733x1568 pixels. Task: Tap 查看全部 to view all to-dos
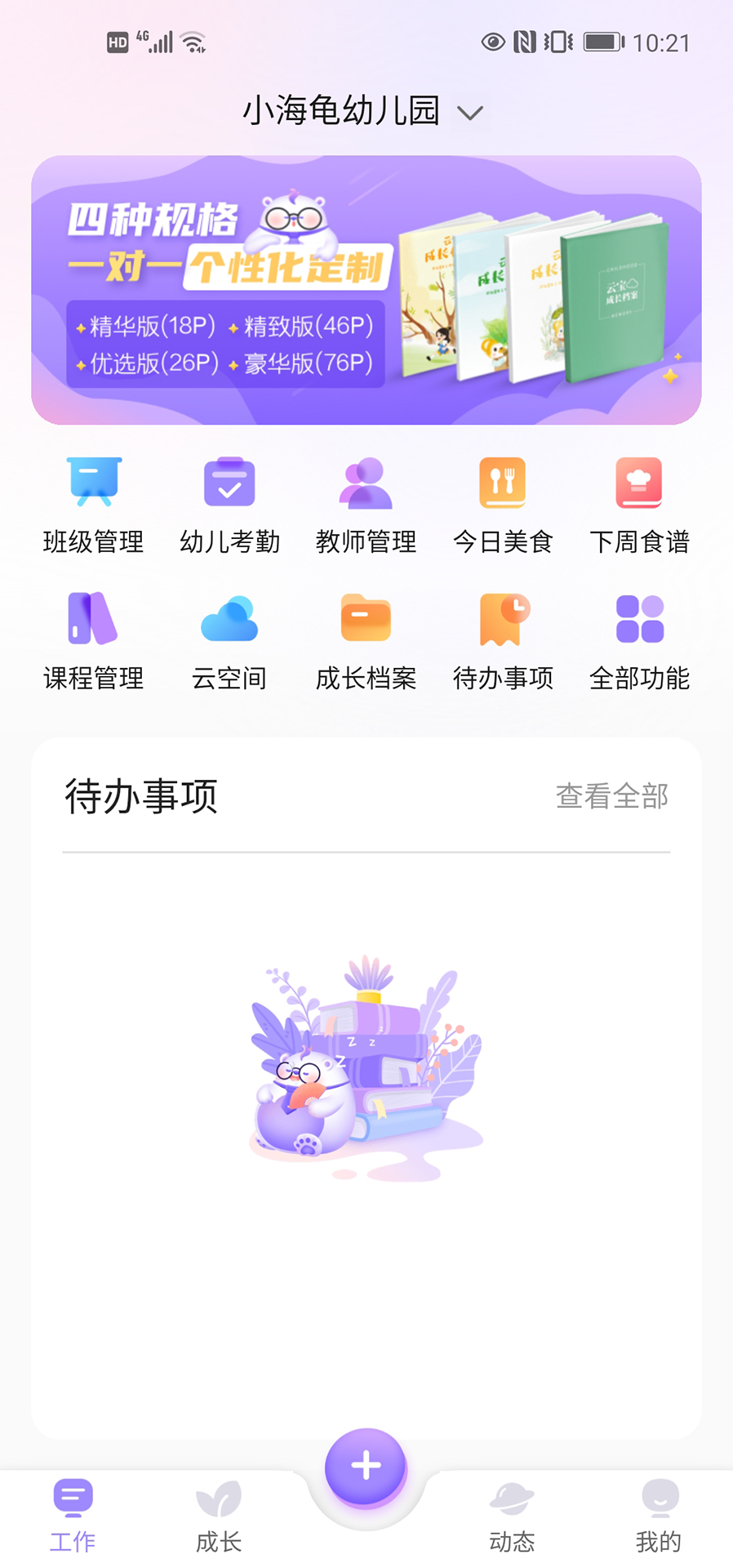coord(612,796)
